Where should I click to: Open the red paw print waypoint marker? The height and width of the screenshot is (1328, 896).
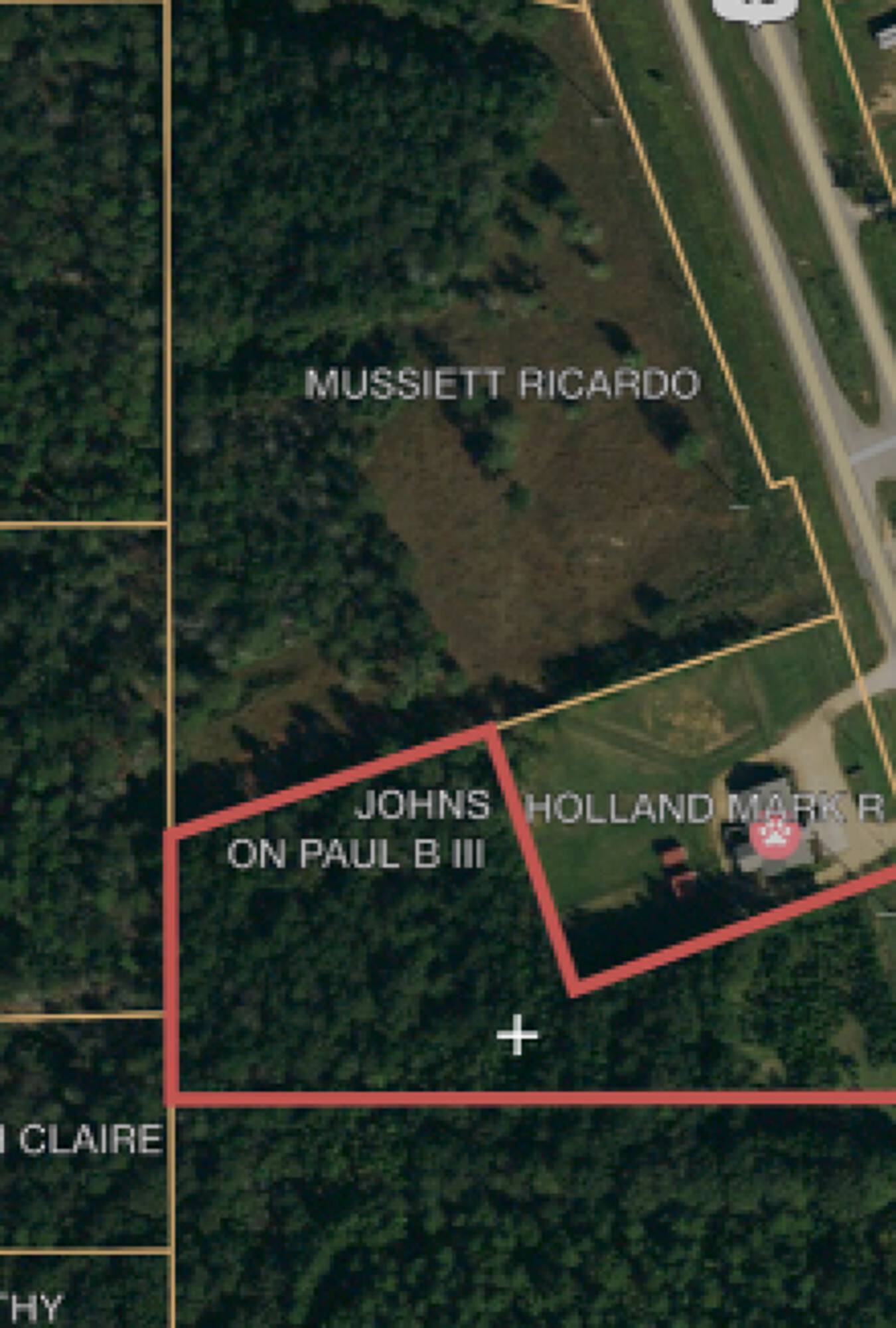[775, 837]
